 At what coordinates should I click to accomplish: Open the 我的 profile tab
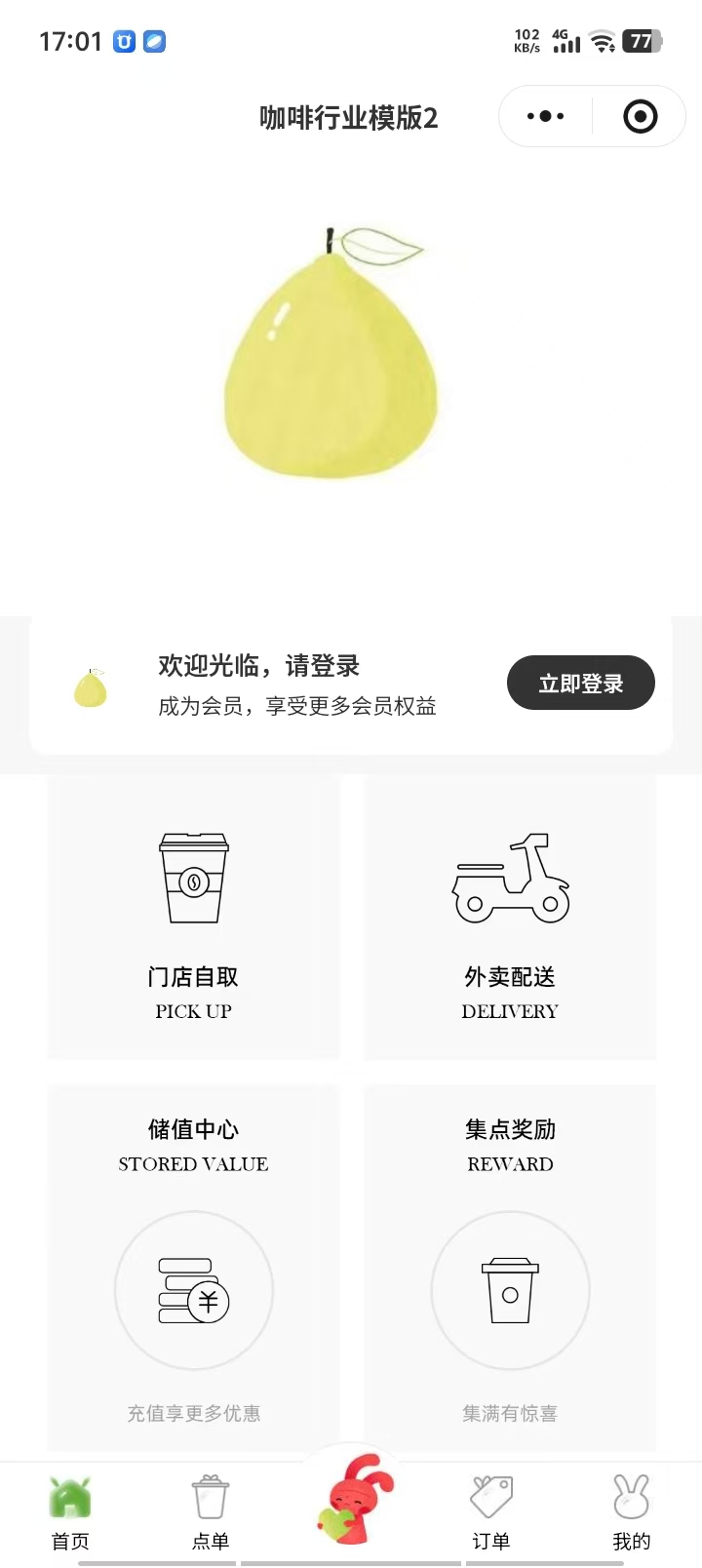[631, 1513]
